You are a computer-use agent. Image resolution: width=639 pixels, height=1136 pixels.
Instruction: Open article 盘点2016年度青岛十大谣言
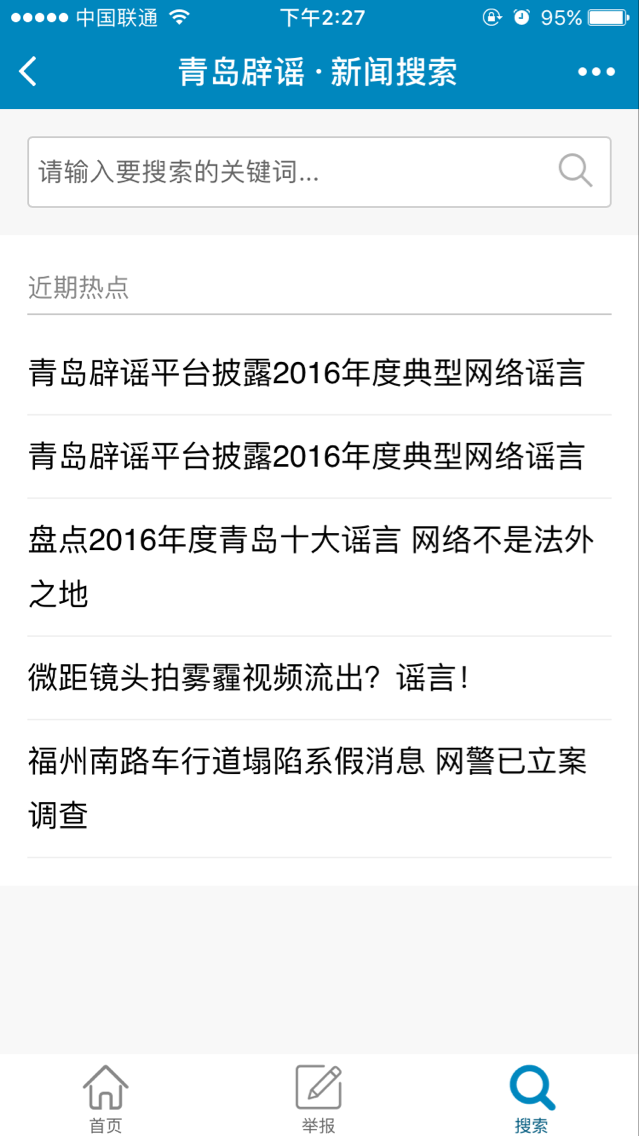(x=310, y=567)
